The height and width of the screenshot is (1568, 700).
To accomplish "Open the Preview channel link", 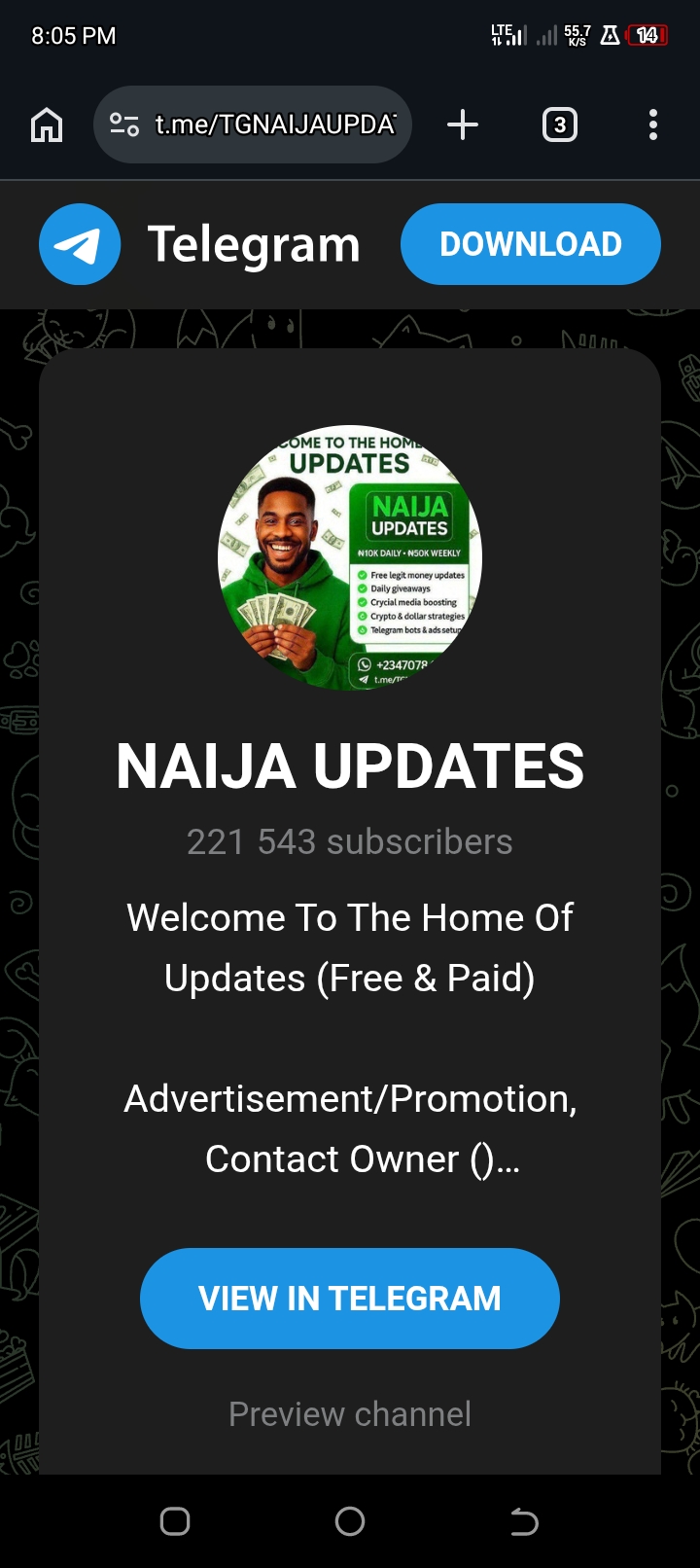I will pos(350,1413).
